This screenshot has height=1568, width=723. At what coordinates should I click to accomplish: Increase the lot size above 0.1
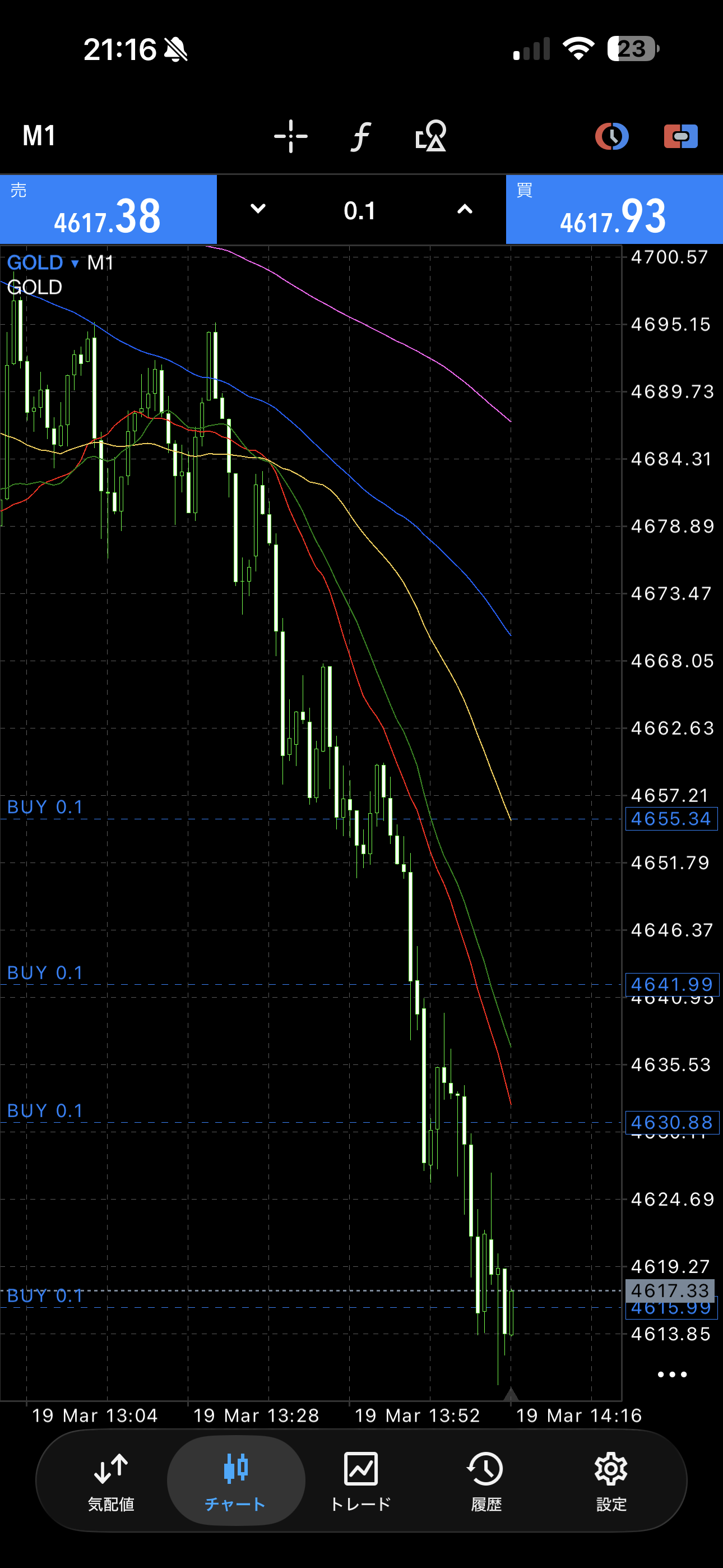click(465, 209)
